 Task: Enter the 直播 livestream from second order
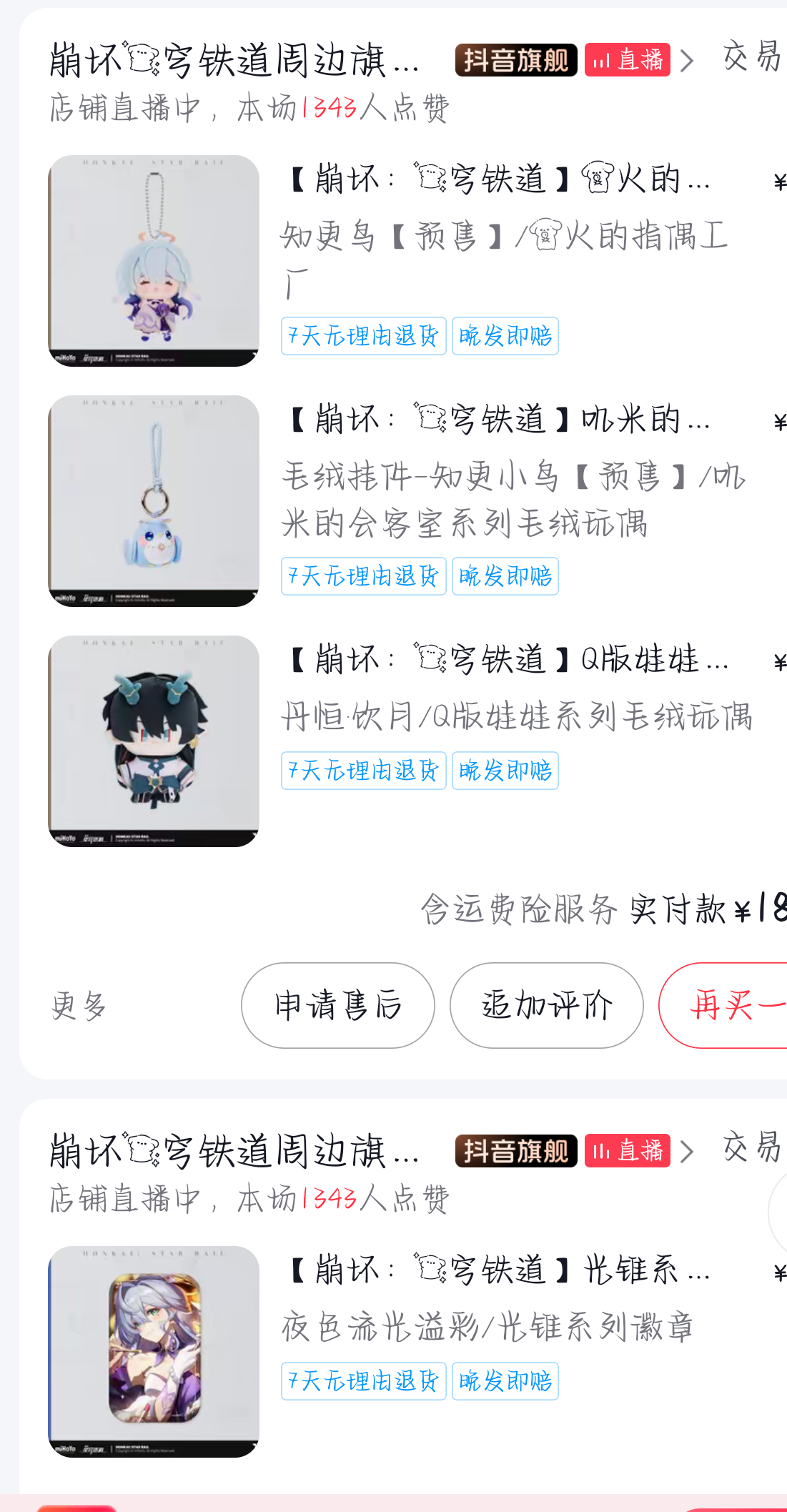click(x=627, y=1151)
